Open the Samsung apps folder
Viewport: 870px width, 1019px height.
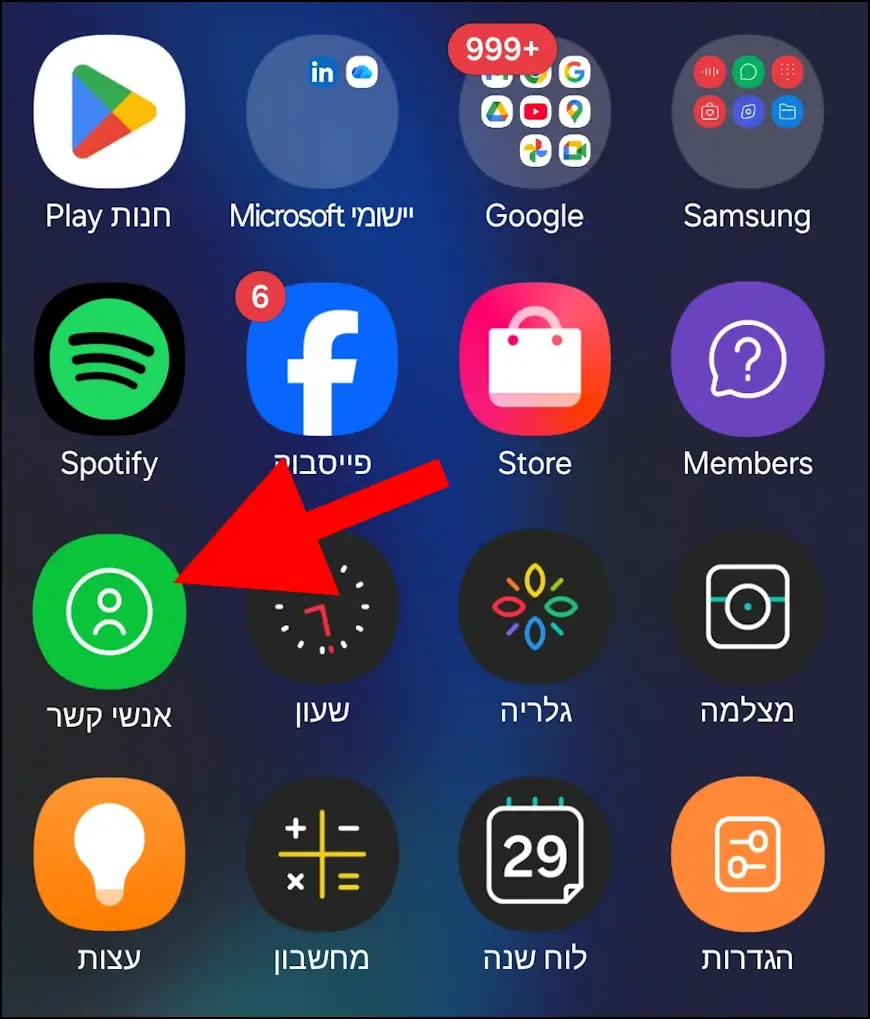click(x=747, y=110)
